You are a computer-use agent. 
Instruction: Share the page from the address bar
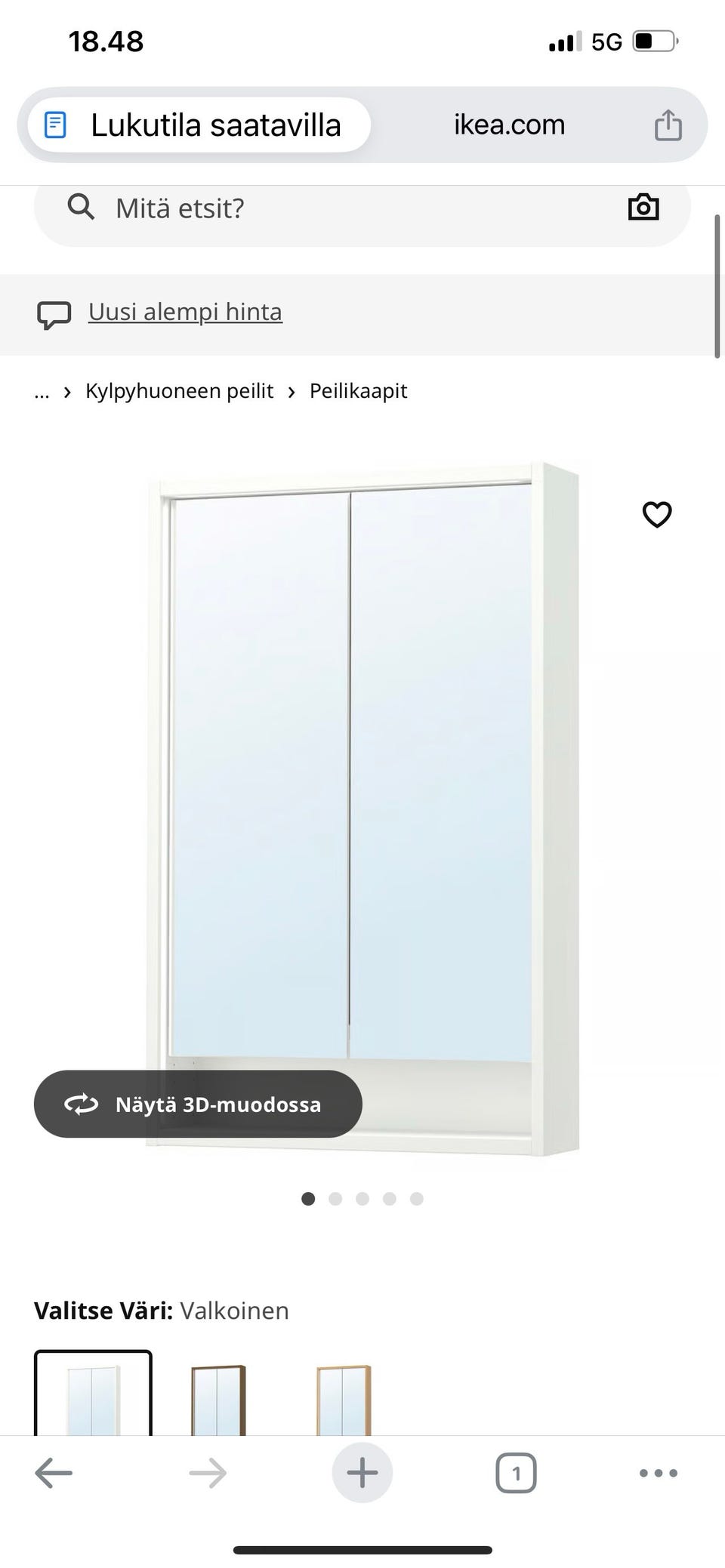pyautogui.click(x=668, y=125)
